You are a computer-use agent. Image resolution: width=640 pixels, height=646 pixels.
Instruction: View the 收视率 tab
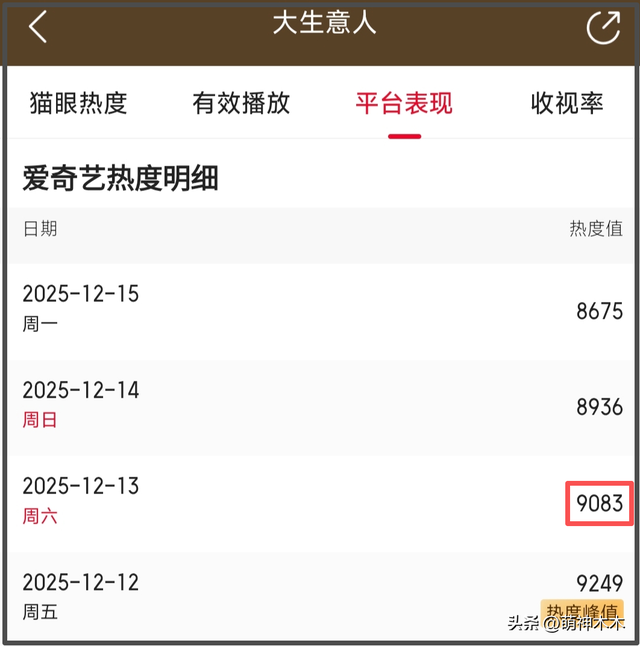pyautogui.click(x=567, y=103)
